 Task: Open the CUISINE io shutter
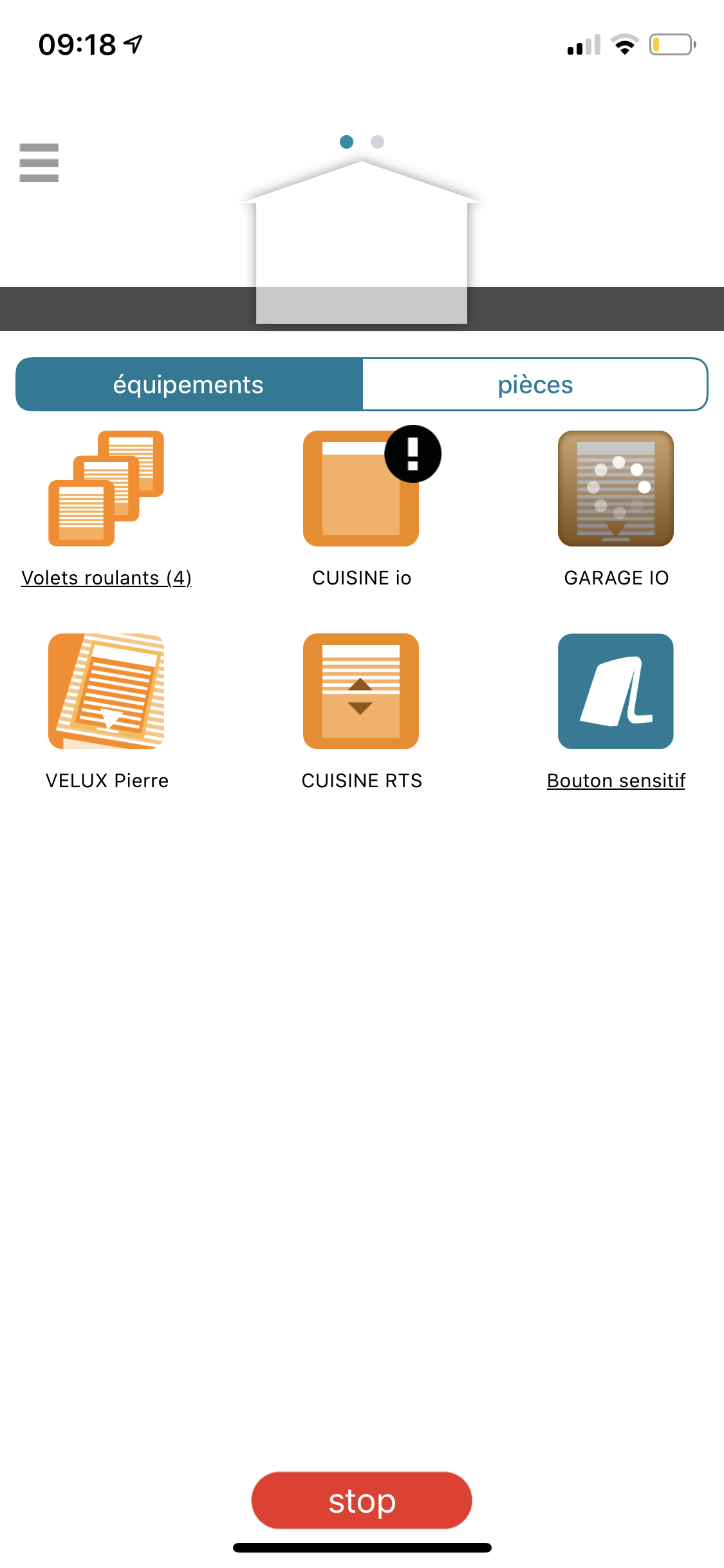pos(361,489)
